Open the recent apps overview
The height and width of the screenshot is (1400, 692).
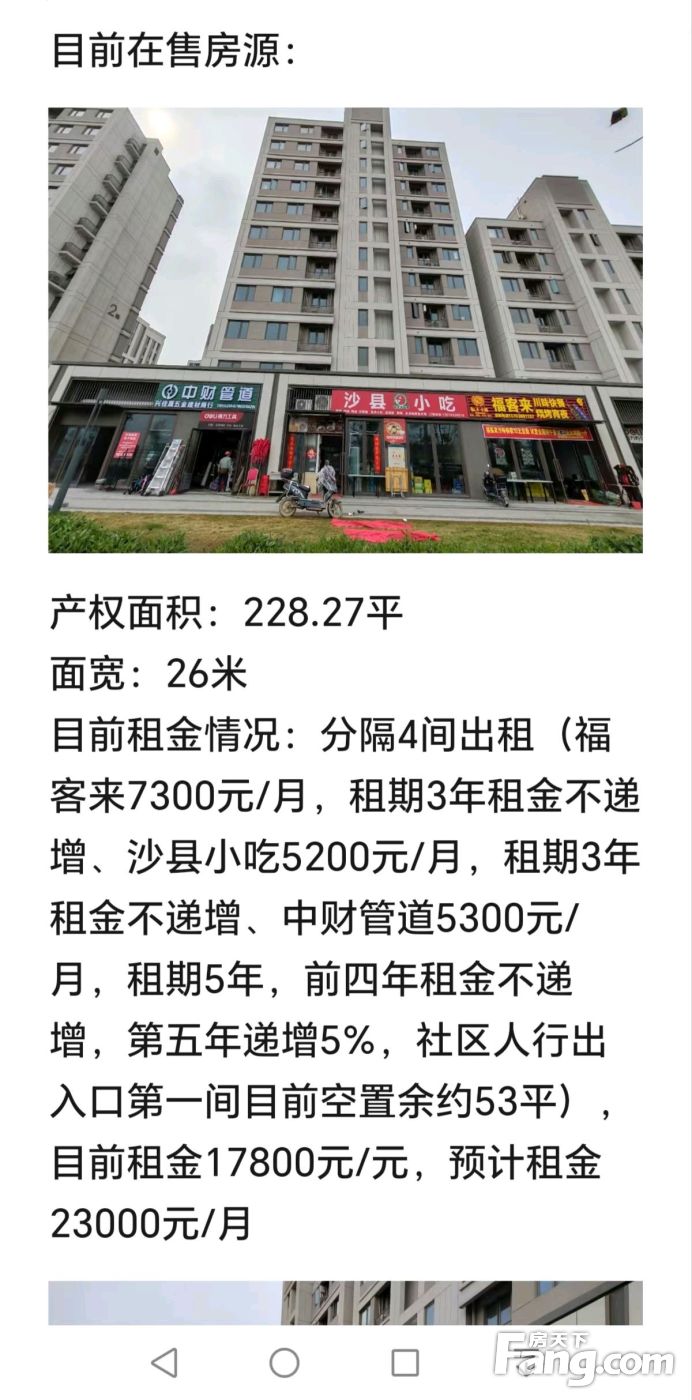point(405,1362)
